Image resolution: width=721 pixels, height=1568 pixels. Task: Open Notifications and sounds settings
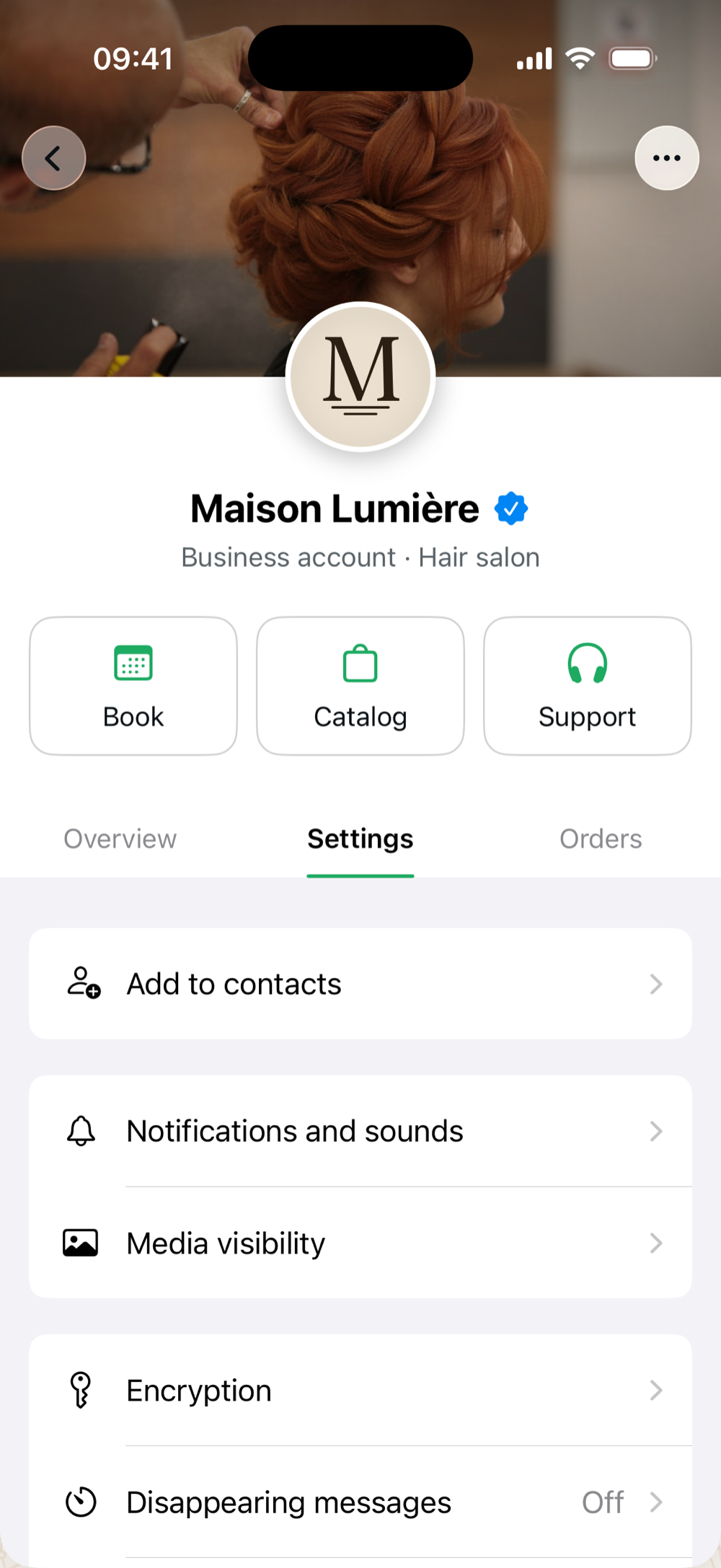pyautogui.click(x=360, y=1131)
